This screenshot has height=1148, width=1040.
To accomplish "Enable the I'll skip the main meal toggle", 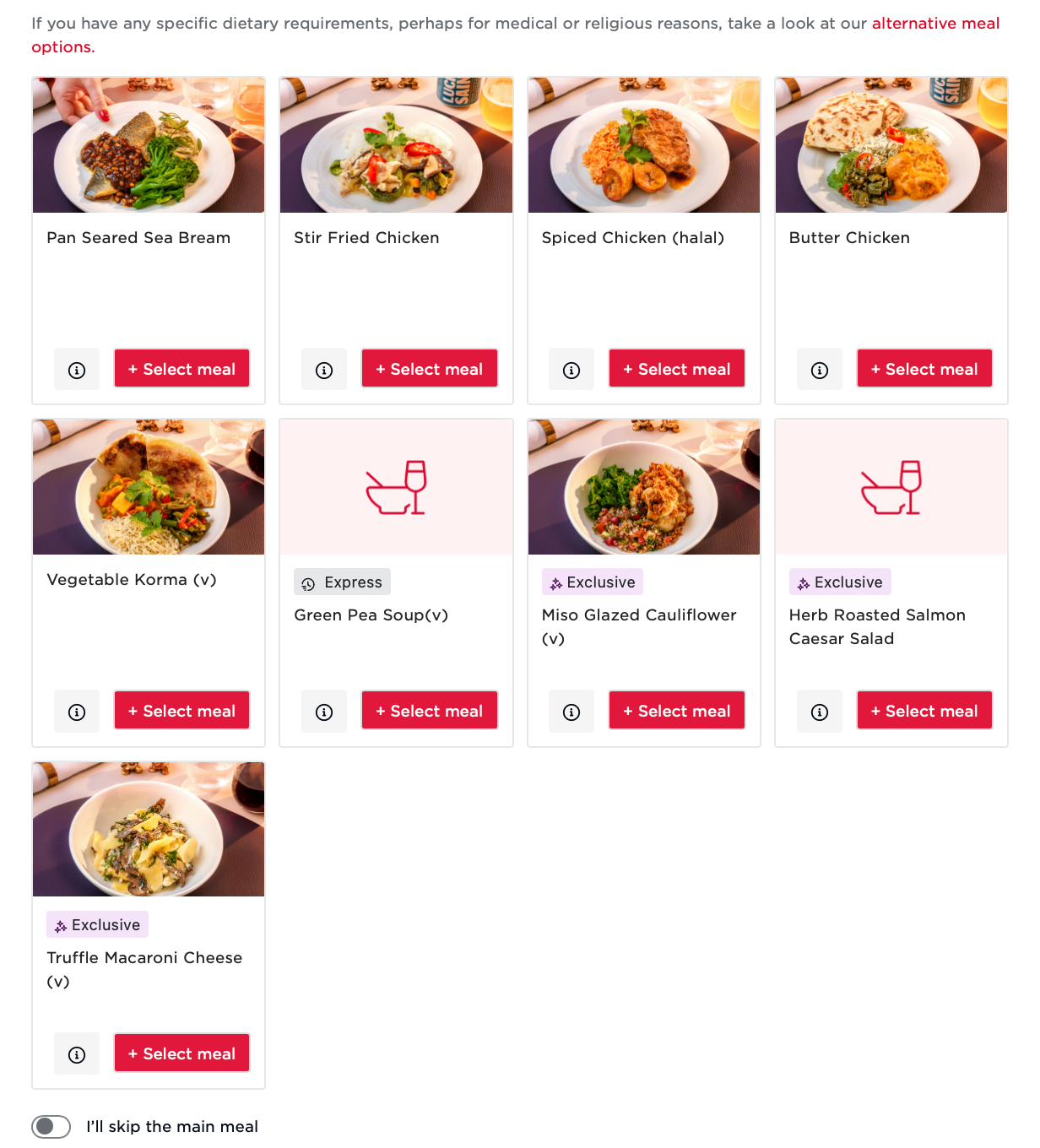I will (51, 1126).
